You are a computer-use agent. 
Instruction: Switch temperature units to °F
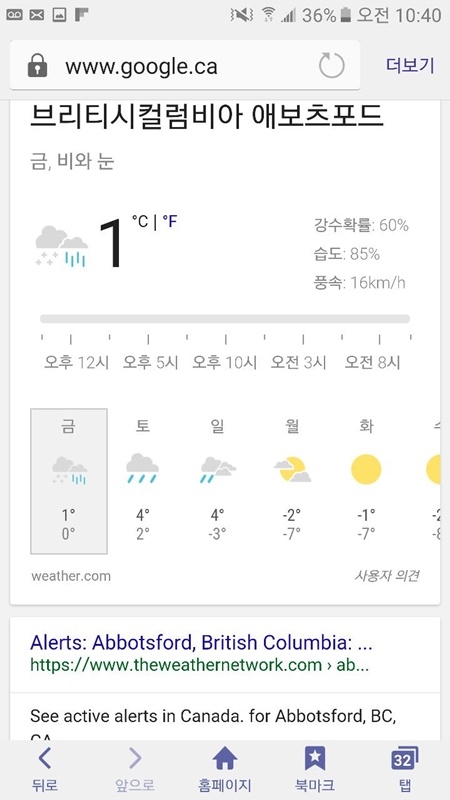click(170, 221)
